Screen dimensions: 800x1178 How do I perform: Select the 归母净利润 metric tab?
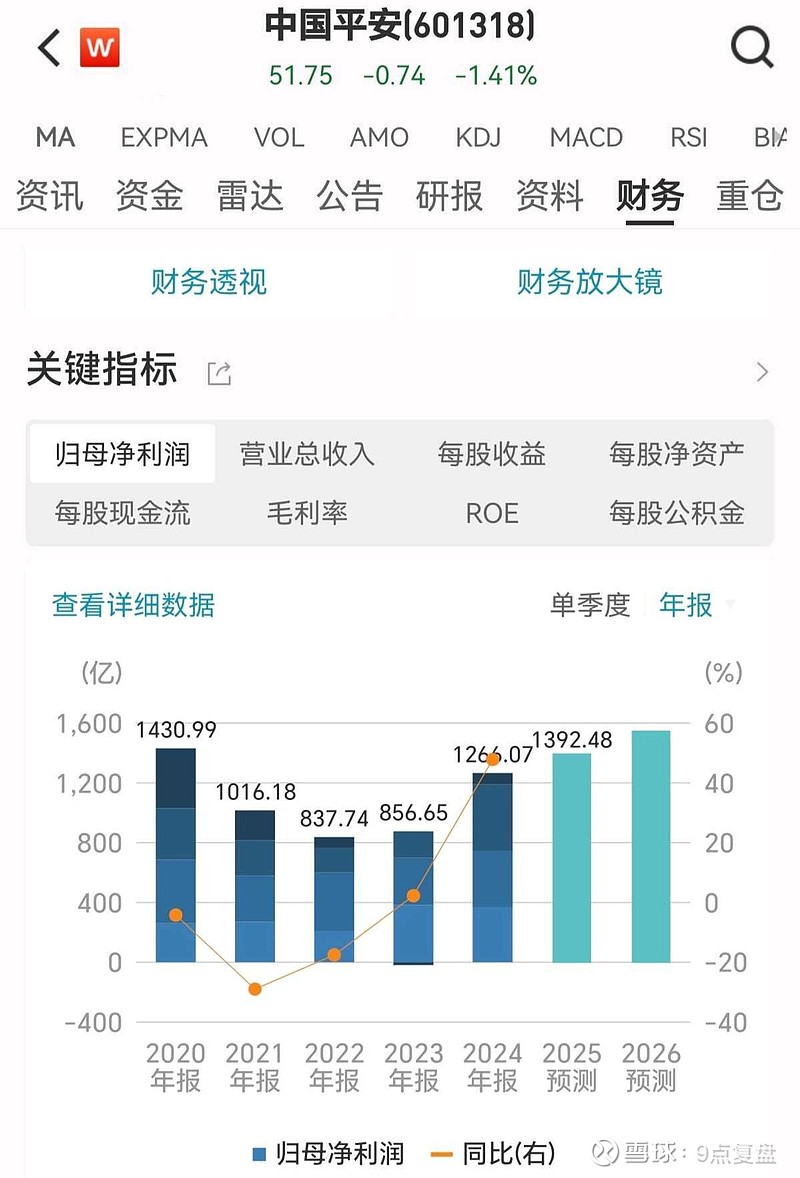point(122,454)
